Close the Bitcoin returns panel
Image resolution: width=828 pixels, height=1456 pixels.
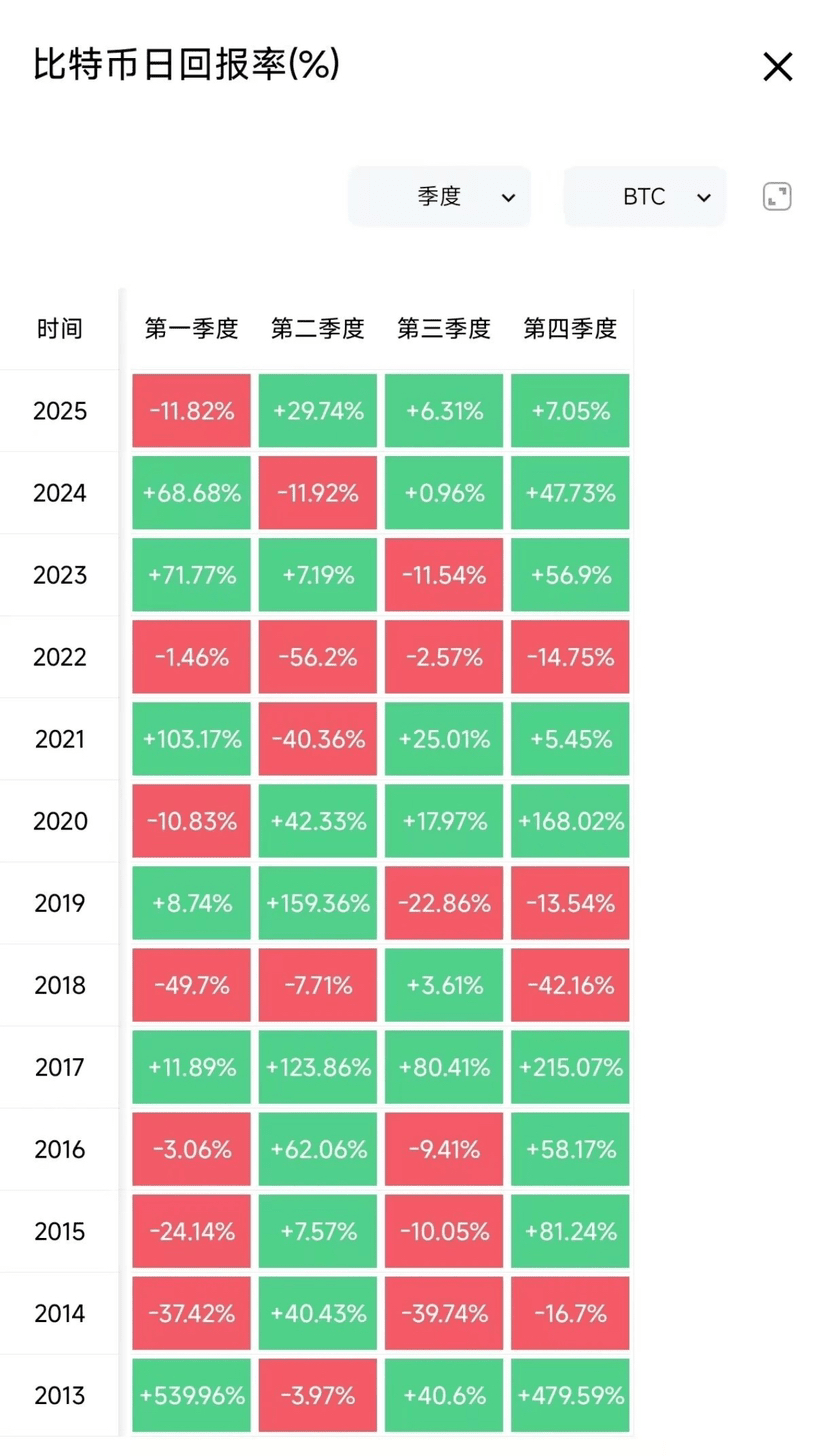tap(777, 67)
